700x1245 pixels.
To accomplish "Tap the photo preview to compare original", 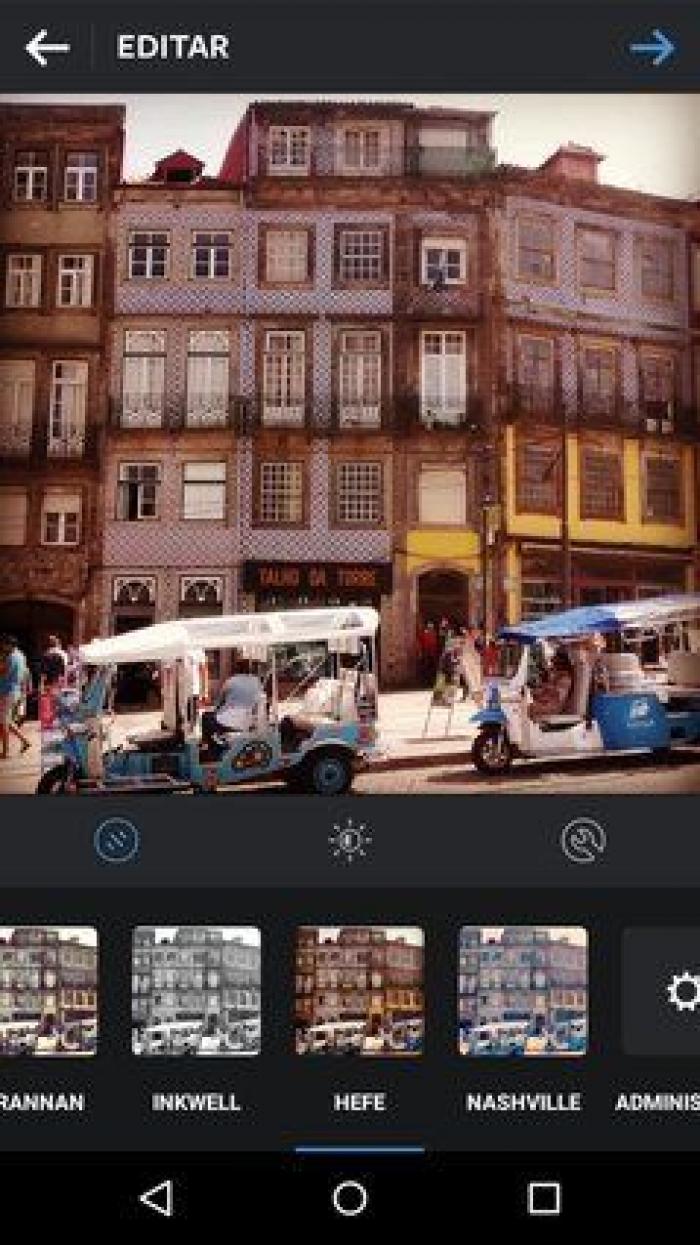I will (x=350, y=445).
